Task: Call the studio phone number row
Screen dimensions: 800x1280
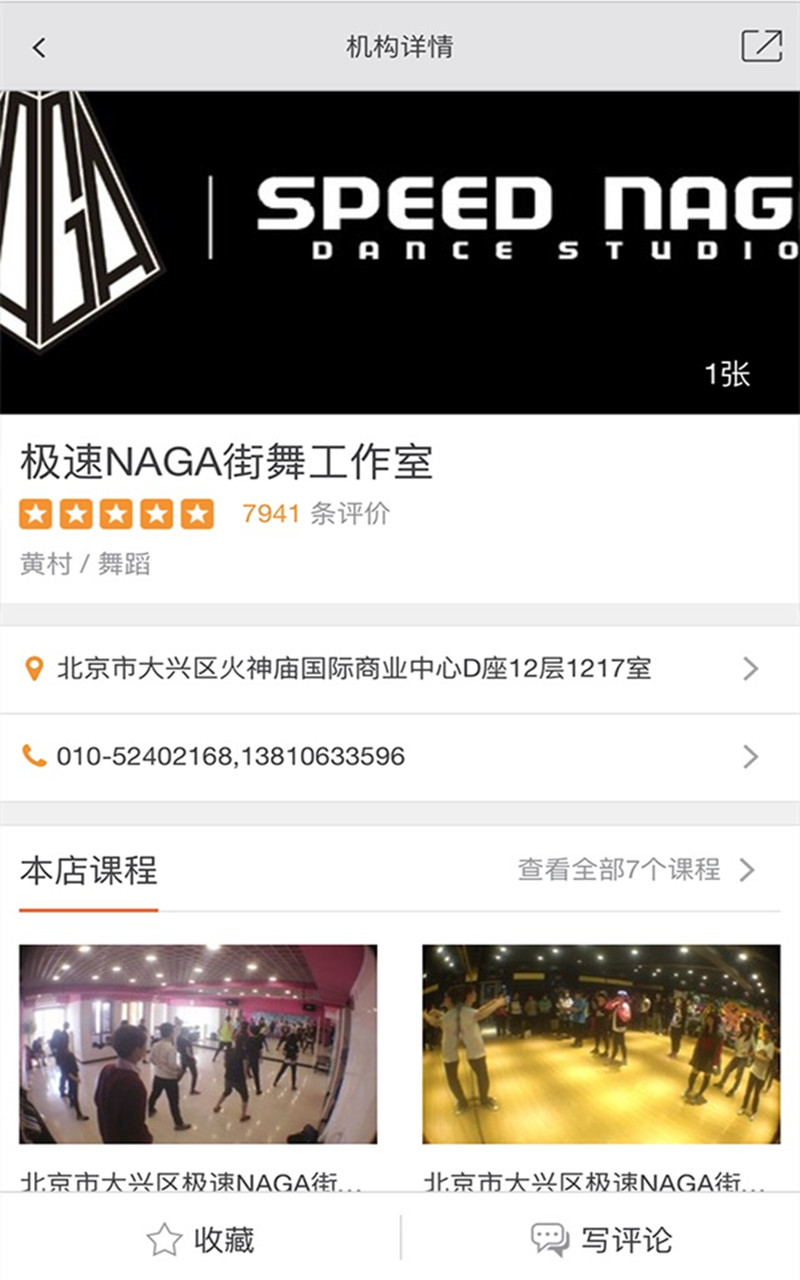Action: pyautogui.click(x=400, y=757)
